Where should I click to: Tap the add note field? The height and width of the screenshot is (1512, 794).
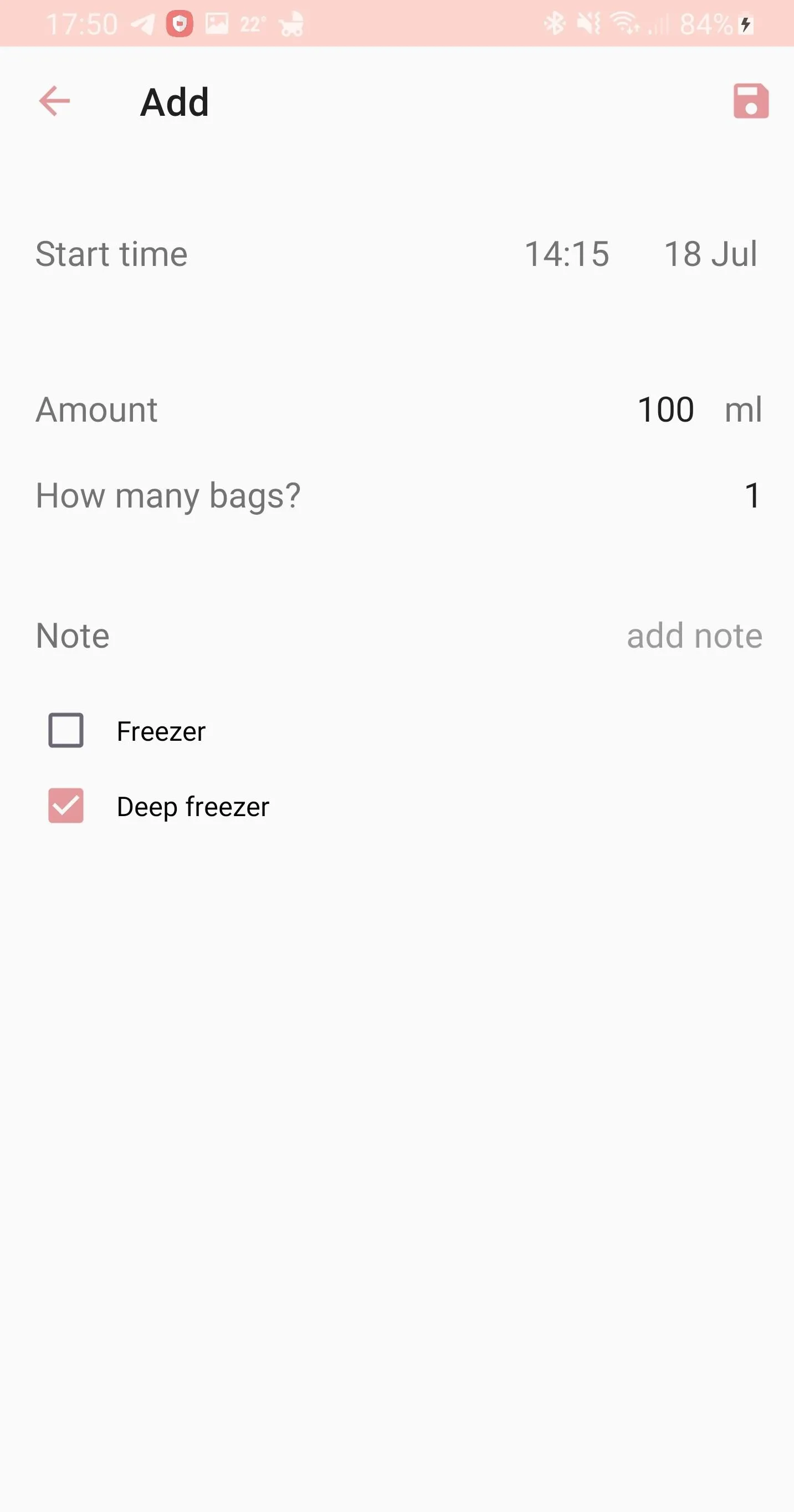(694, 635)
